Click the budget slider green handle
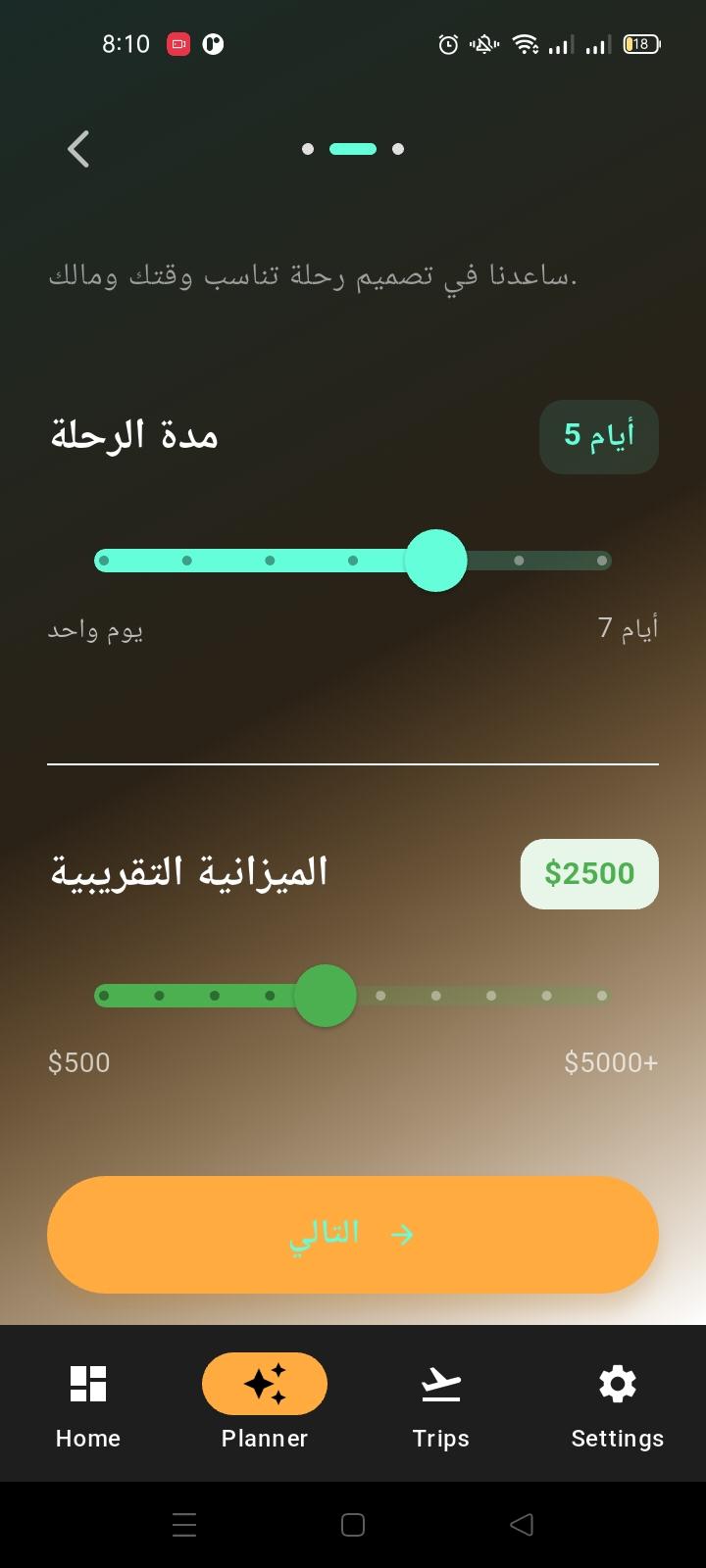The width and height of the screenshot is (706, 1568). pyautogui.click(x=325, y=995)
